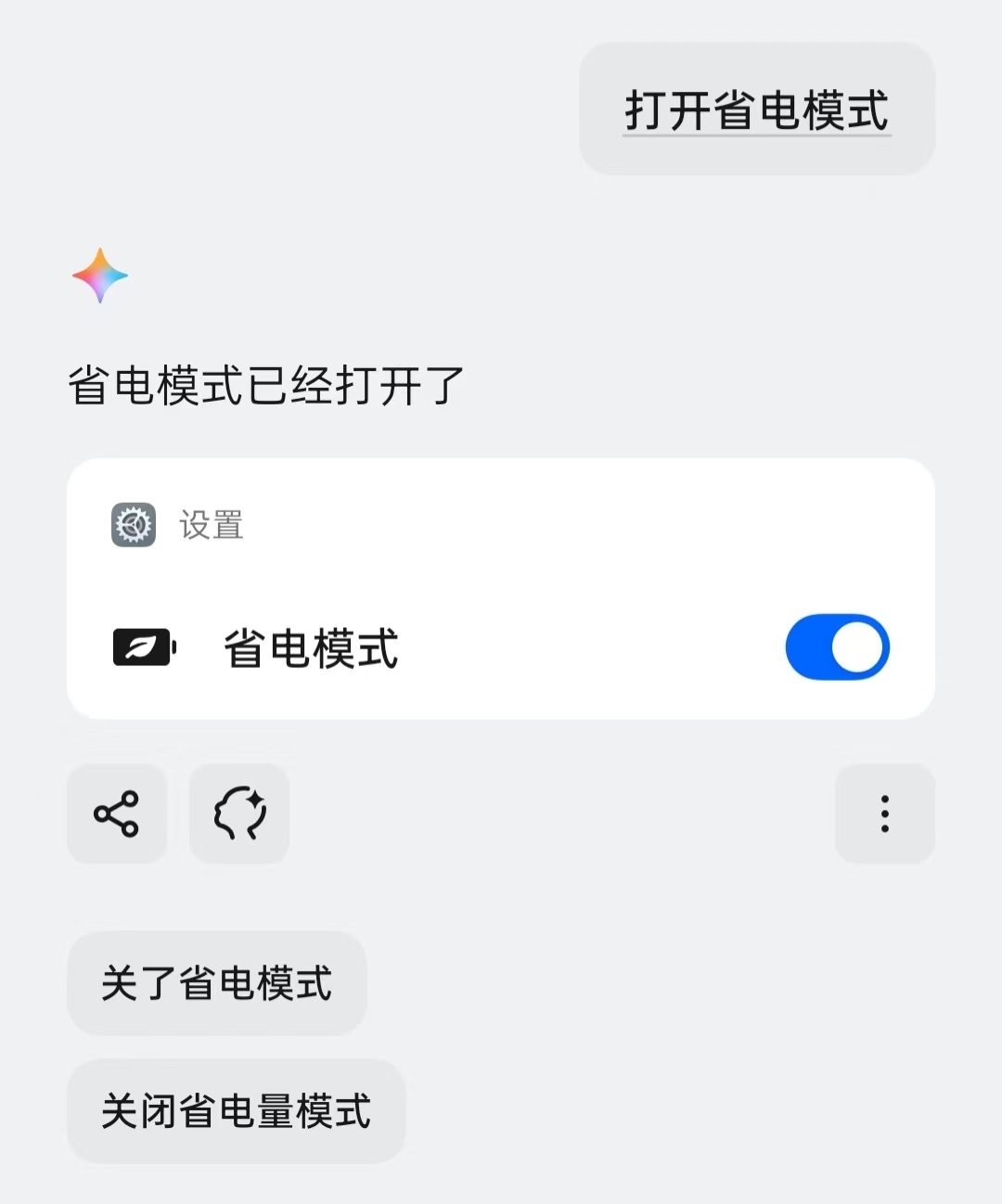
Task: Share this assistant response
Action: (x=117, y=813)
